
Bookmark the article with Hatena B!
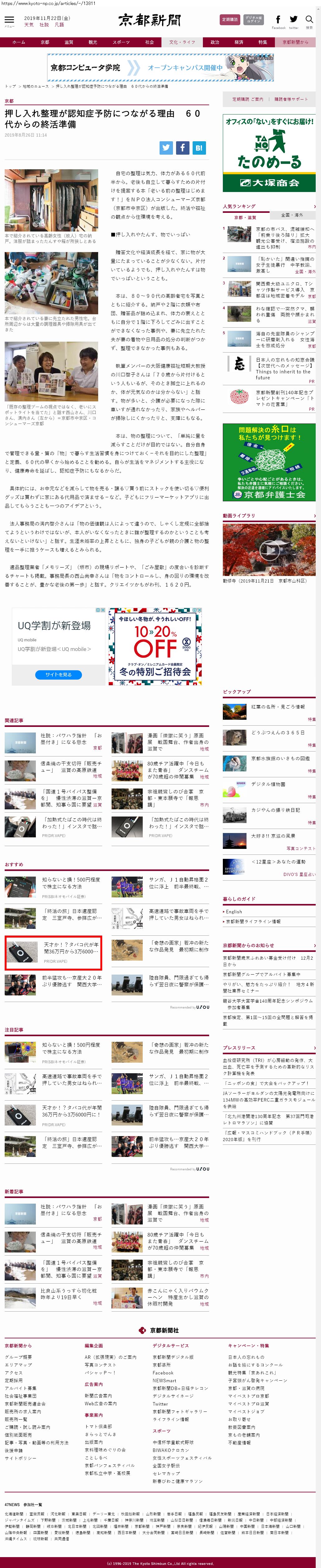199,147
